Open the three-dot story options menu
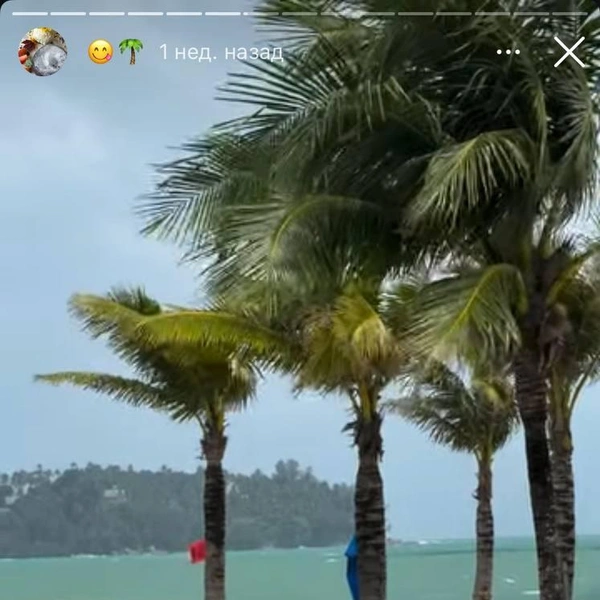Image resolution: width=600 pixels, height=600 pixels. pyautogui.click(x=508, y=52)
